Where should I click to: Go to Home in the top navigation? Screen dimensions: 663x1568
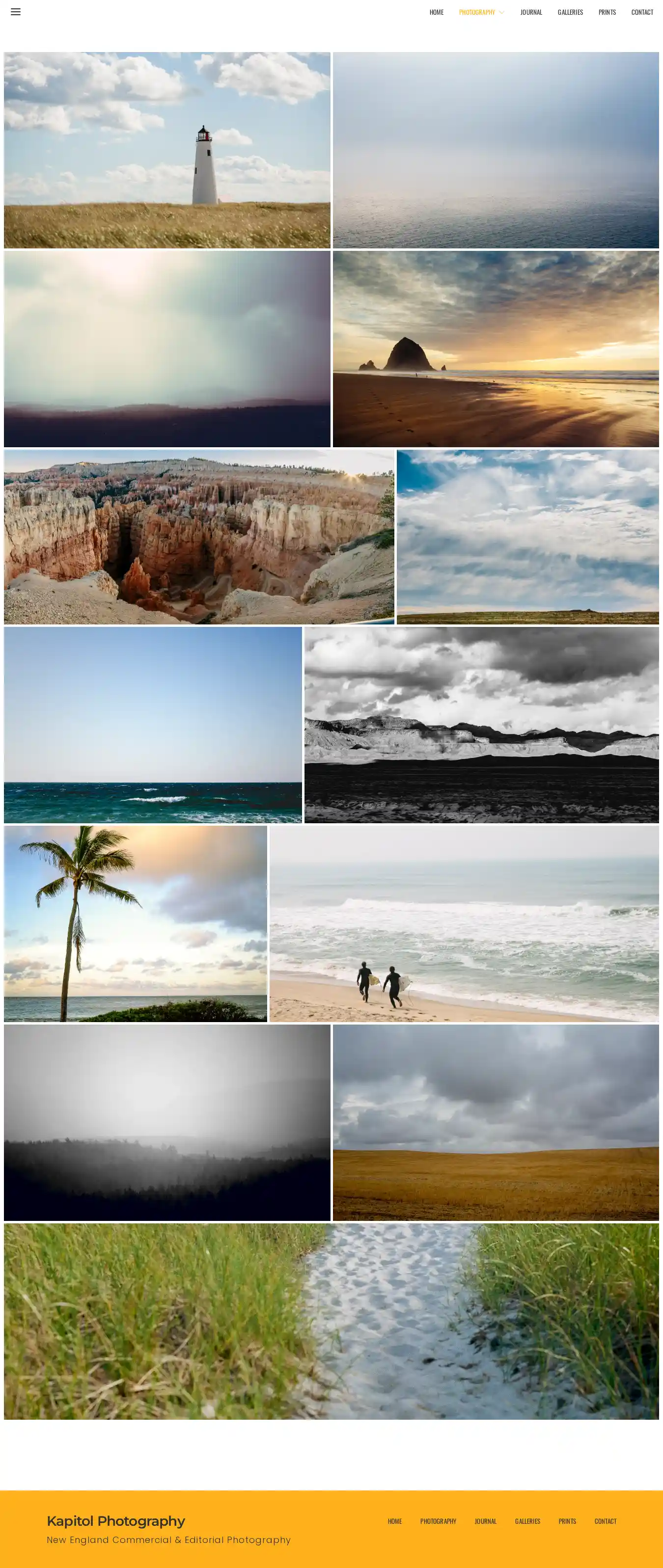pos(436,12)
